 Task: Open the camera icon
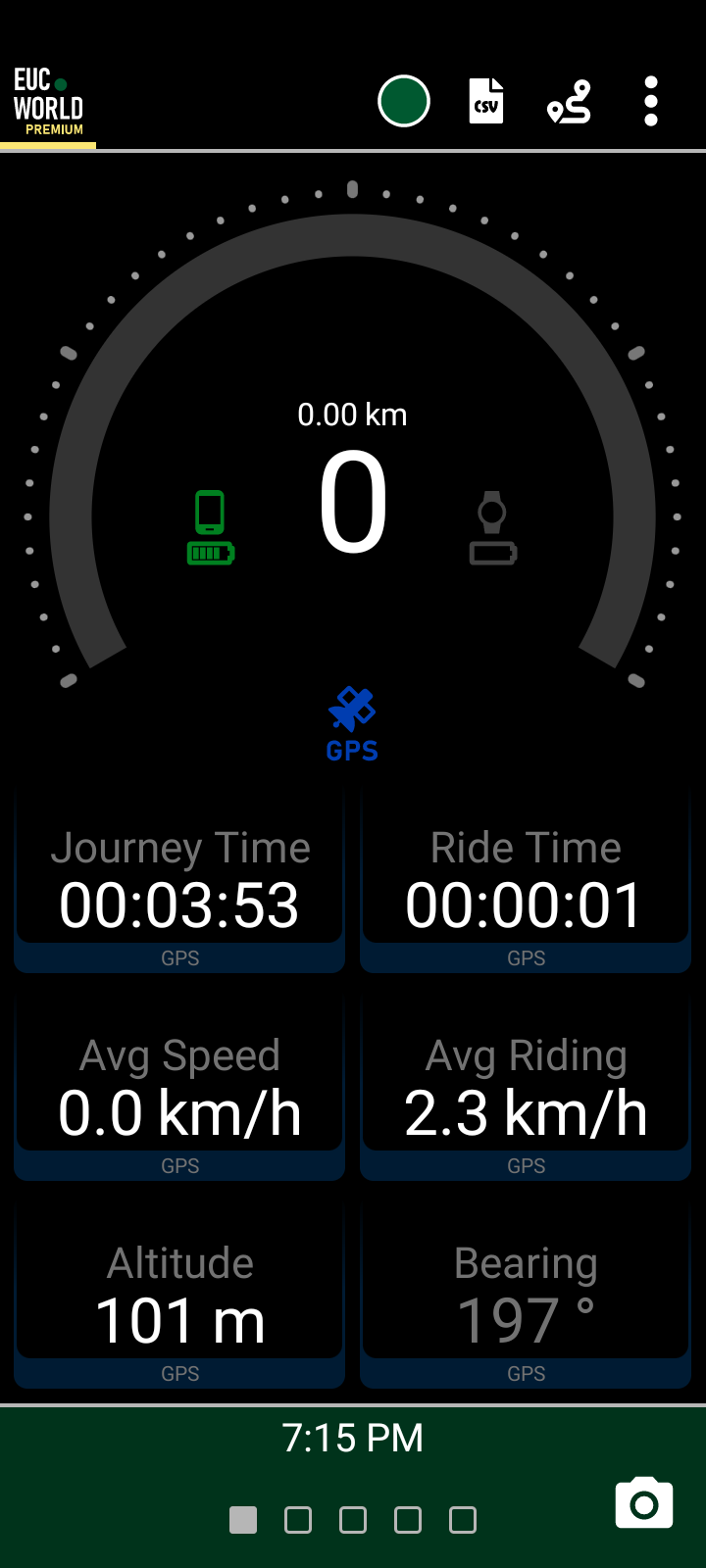(x=644, y=1502)
